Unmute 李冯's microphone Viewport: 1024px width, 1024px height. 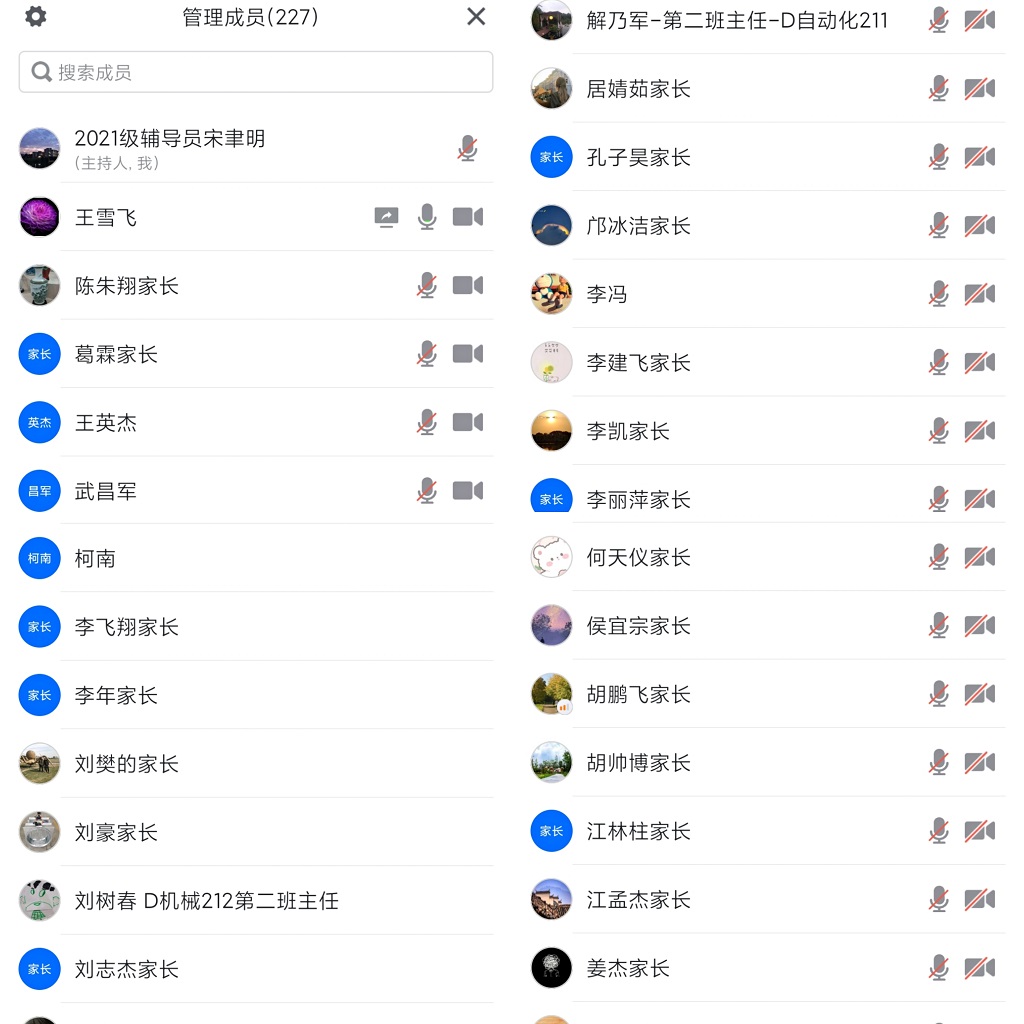point(938,294)
